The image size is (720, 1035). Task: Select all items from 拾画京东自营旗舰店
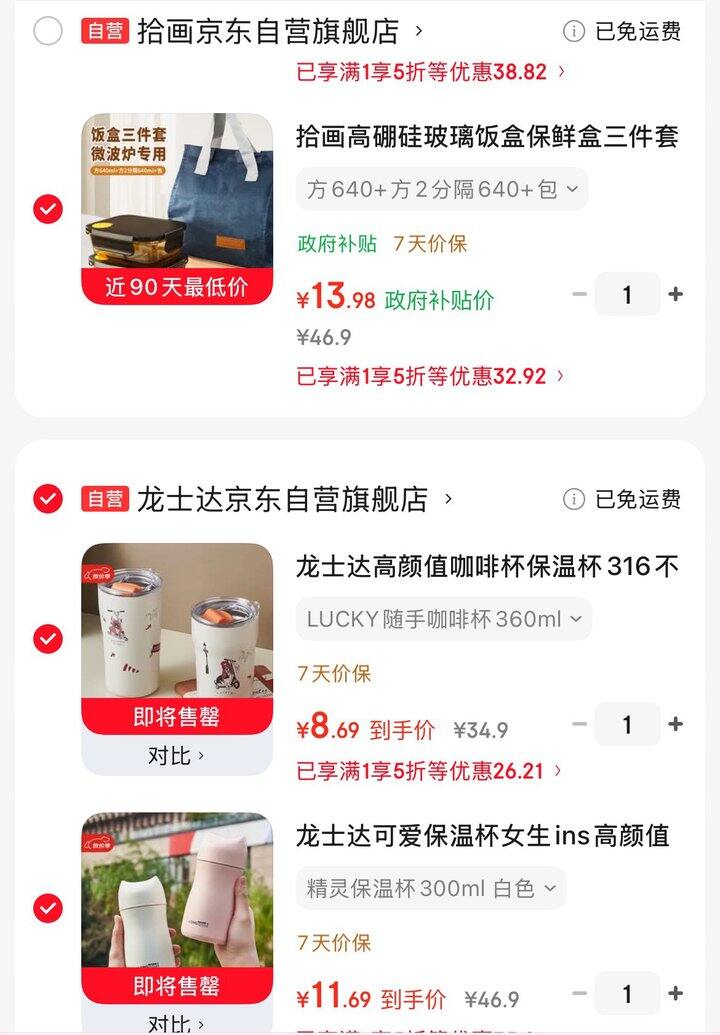tap(48, 31)
